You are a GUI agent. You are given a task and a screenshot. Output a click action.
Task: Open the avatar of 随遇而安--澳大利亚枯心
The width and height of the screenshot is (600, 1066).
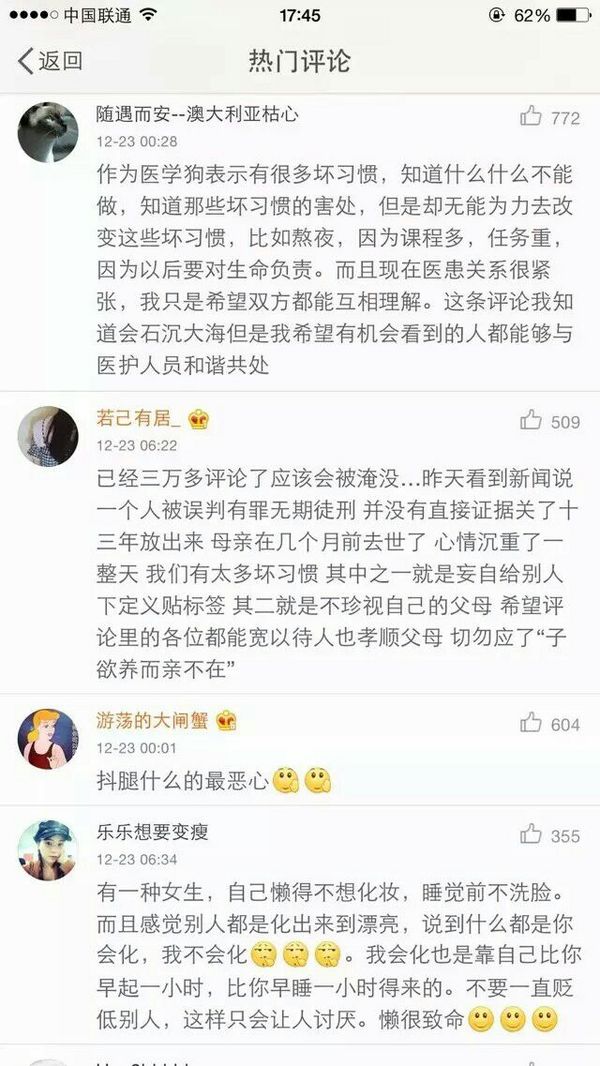[x=48, y=132]
